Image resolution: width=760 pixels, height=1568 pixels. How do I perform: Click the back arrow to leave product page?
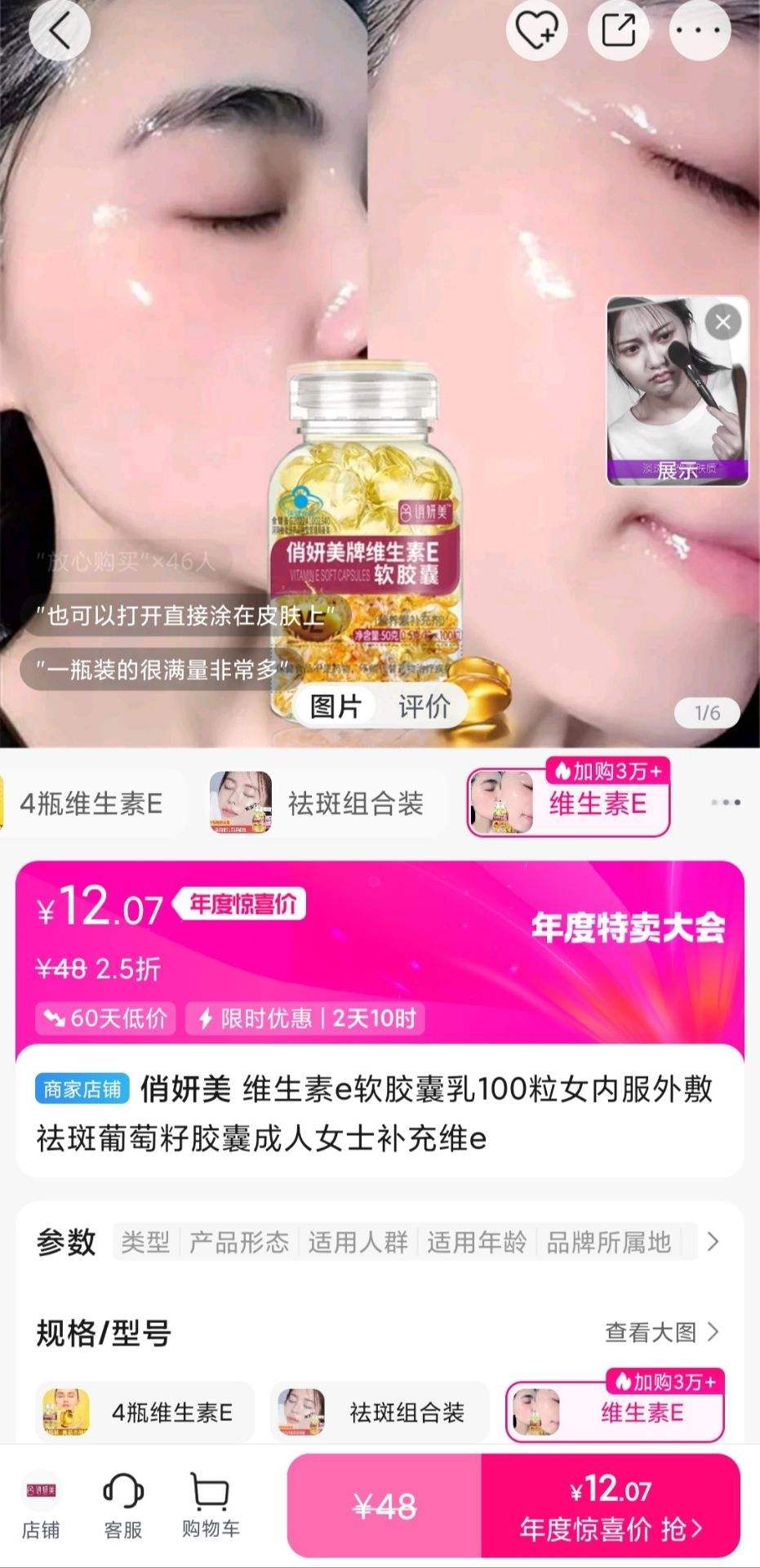59,29
